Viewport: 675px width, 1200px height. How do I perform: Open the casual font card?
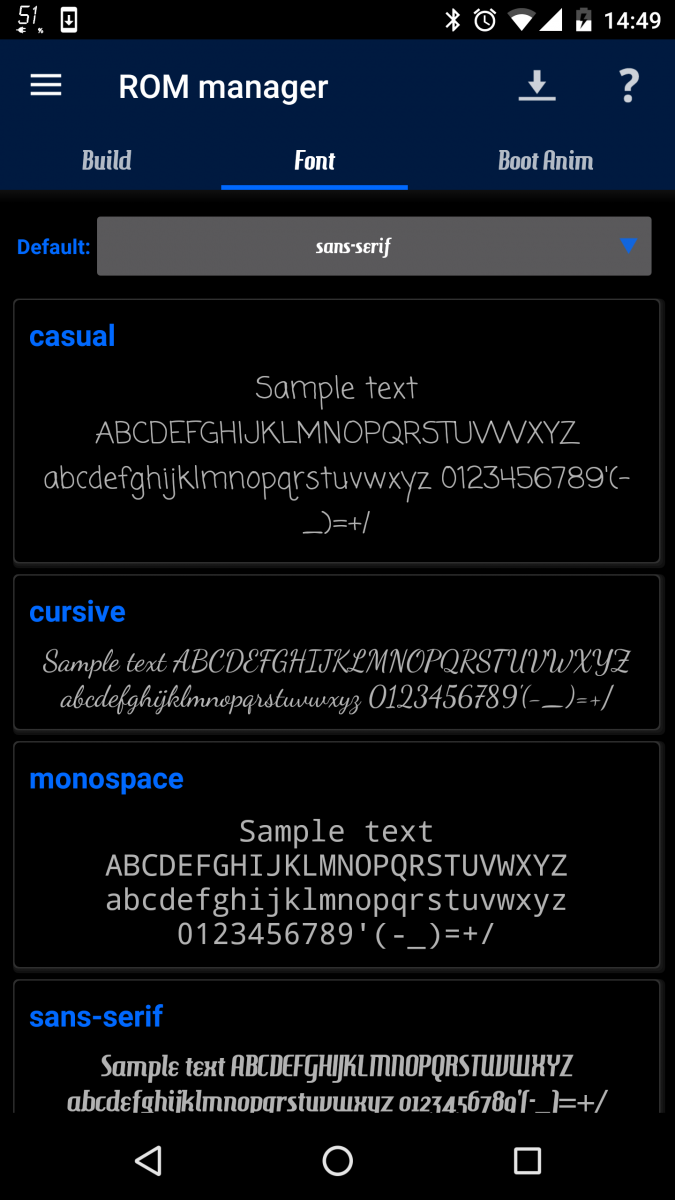[337, 431]
